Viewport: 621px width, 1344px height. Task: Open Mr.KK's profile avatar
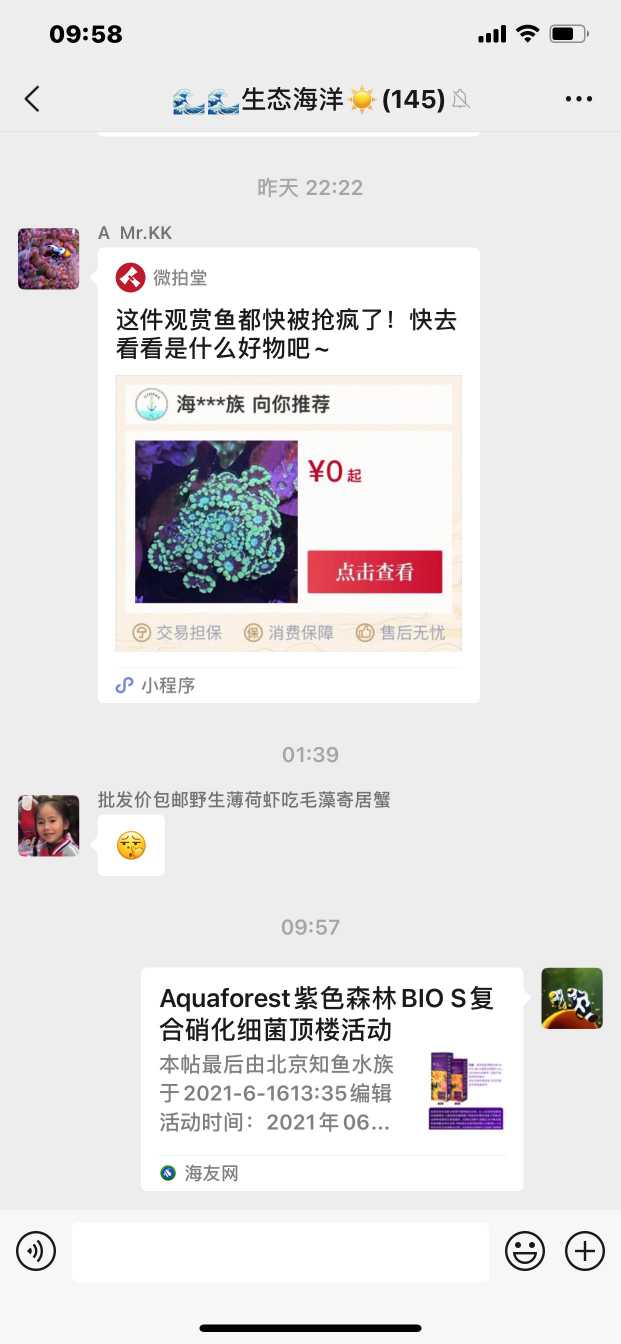[48, 259]
